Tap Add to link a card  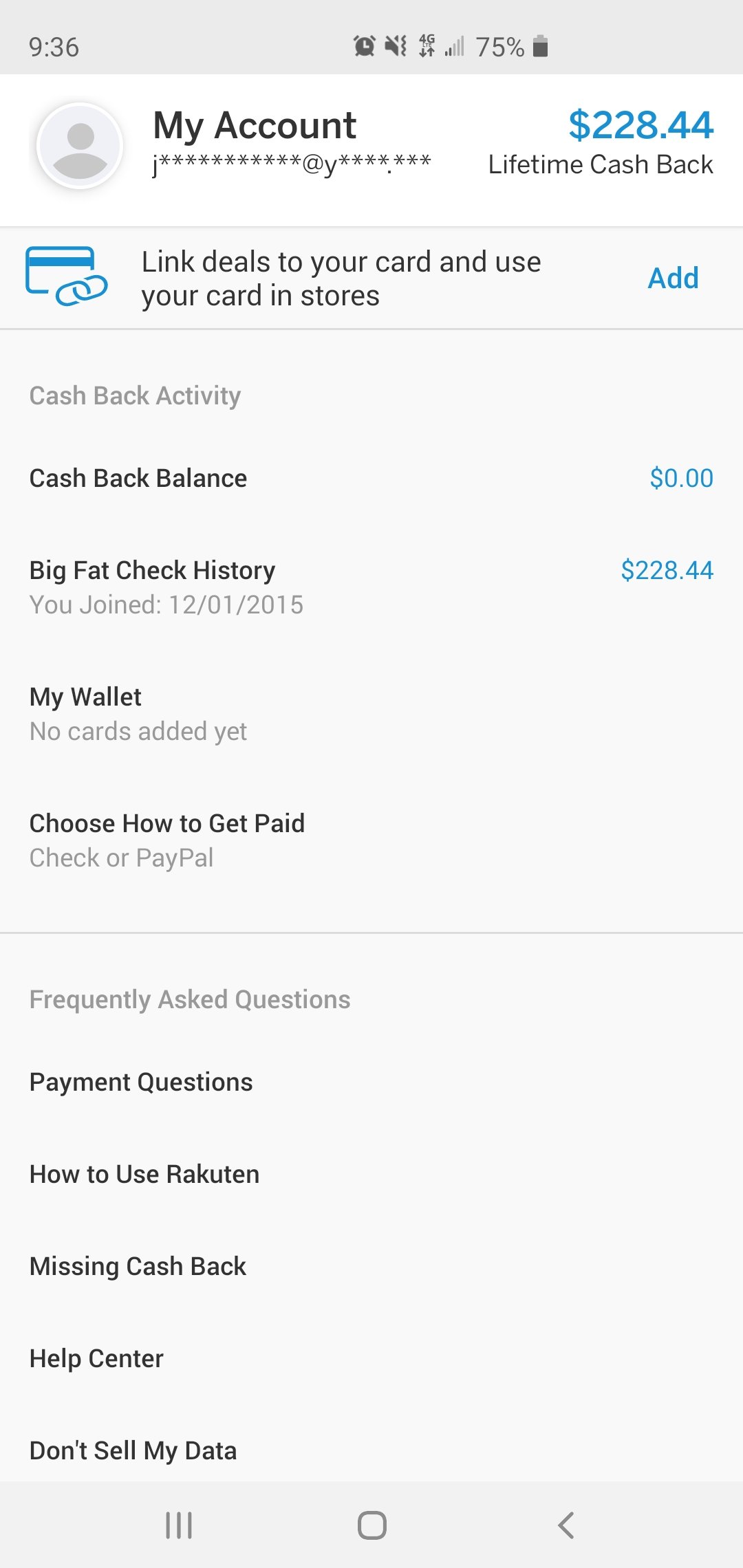[673, 278]
